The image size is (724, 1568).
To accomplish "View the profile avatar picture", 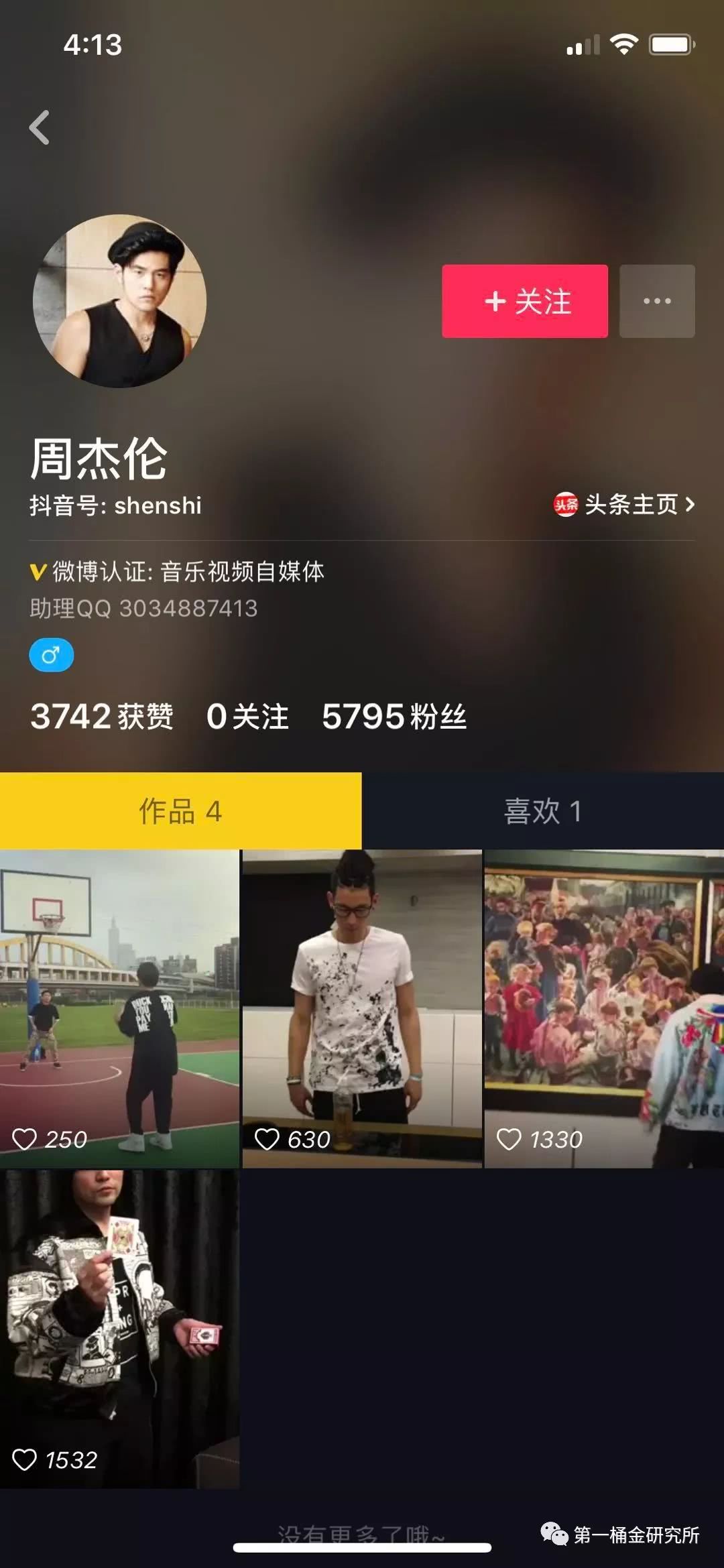I will 119,301.
